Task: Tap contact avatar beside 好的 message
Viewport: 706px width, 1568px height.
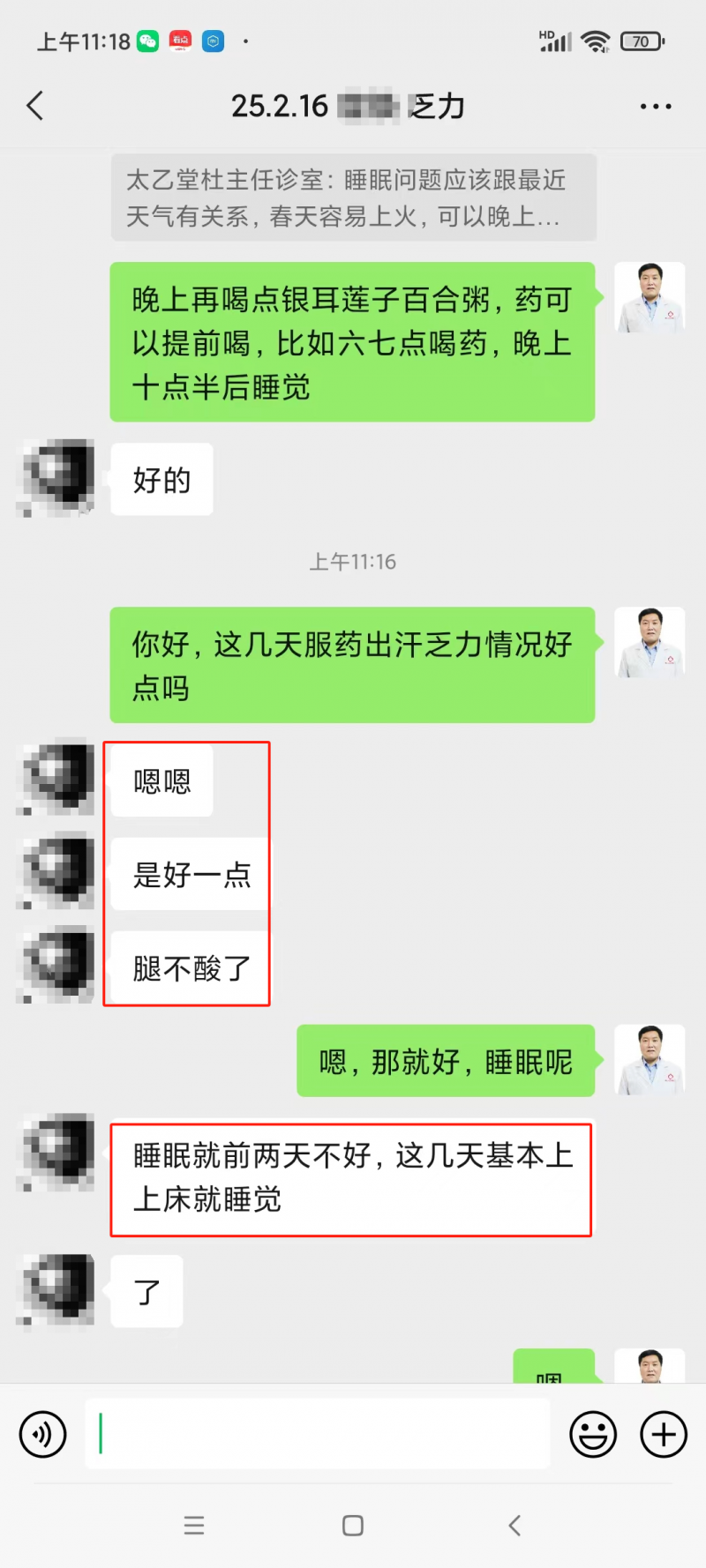Action: [x=56, y=477]
